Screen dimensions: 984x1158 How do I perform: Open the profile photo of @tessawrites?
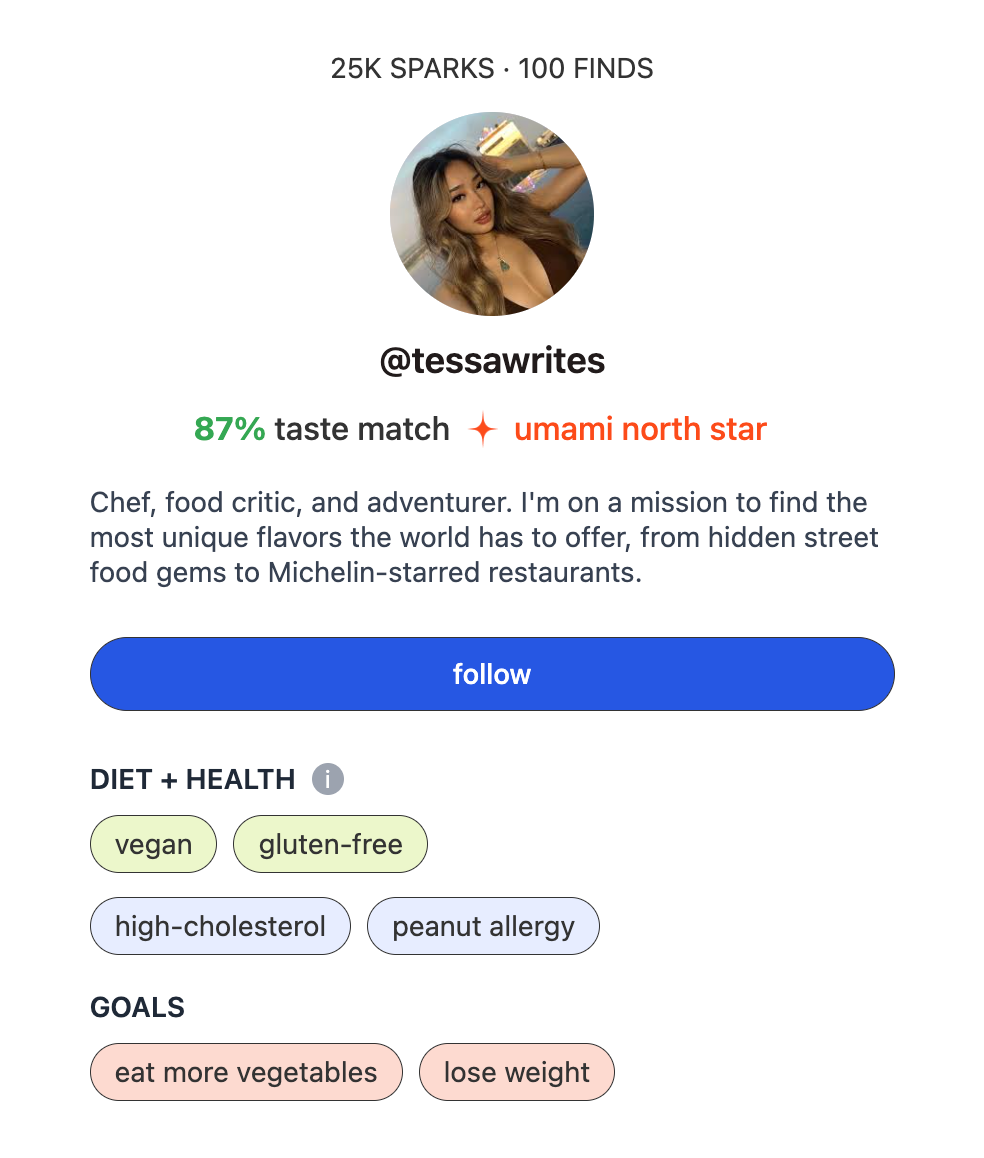coord(492,213)
